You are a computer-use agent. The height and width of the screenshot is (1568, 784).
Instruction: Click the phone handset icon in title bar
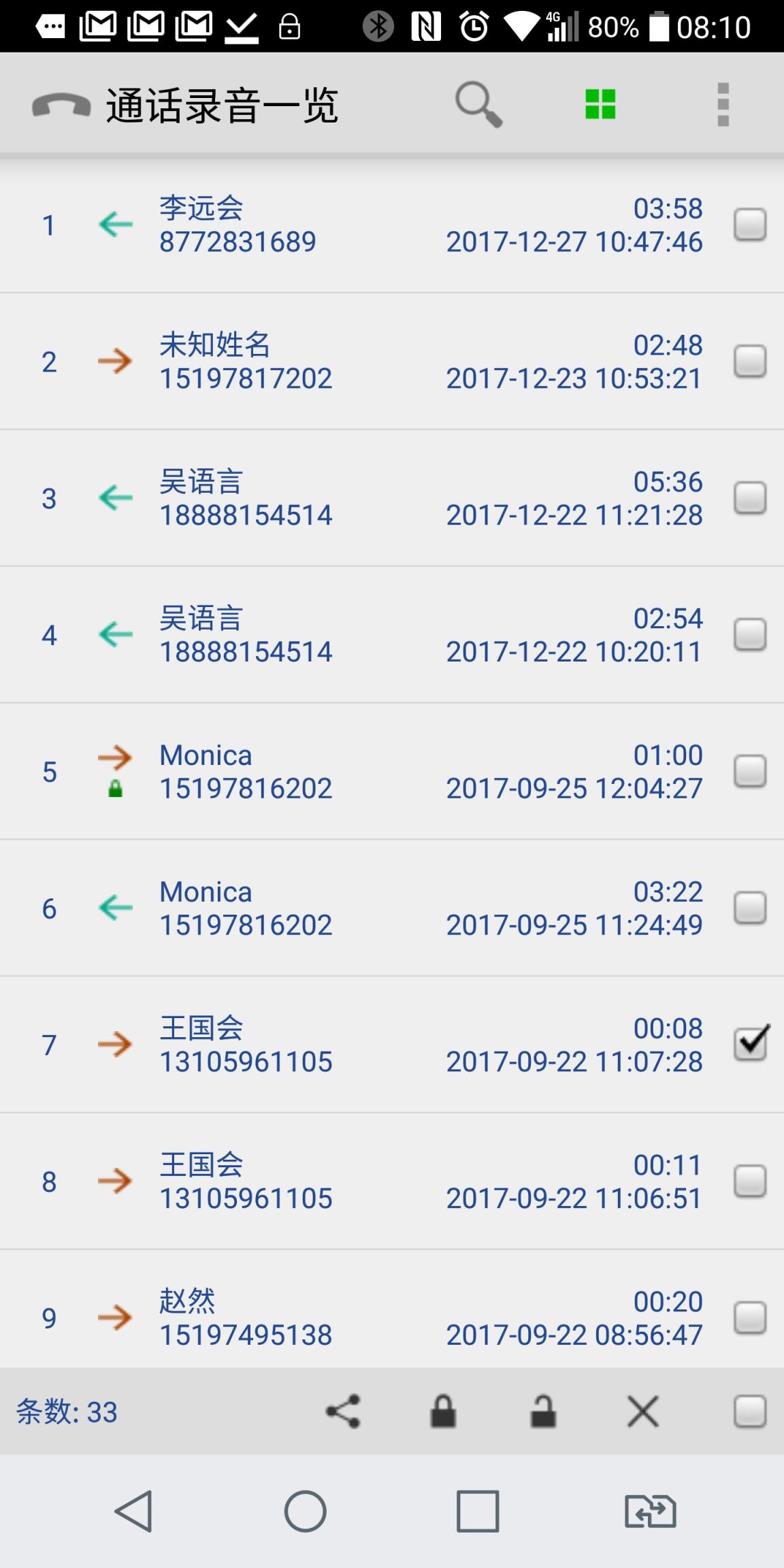point(60,105)
